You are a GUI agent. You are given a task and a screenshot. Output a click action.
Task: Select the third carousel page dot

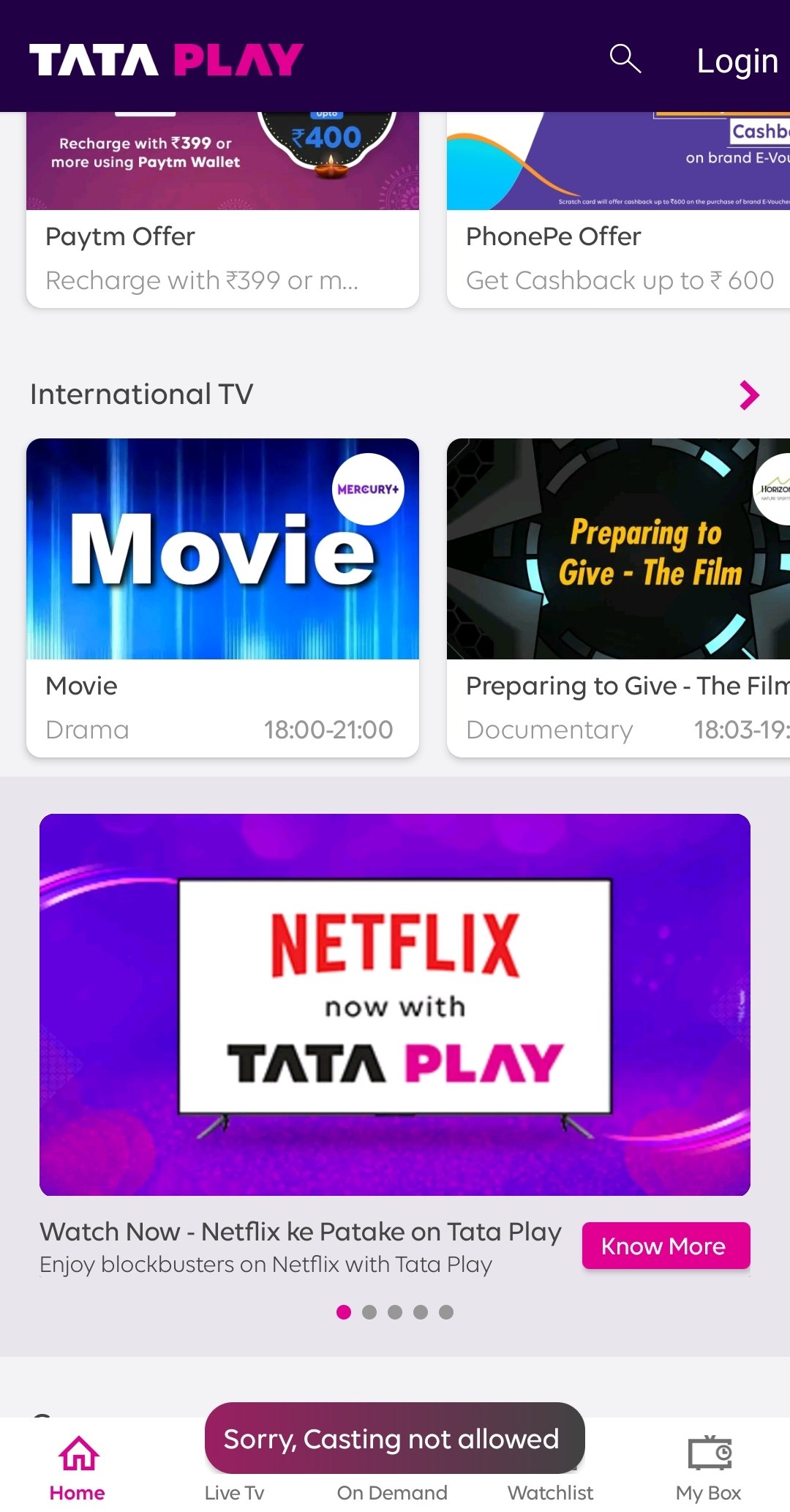point(395,1312)
